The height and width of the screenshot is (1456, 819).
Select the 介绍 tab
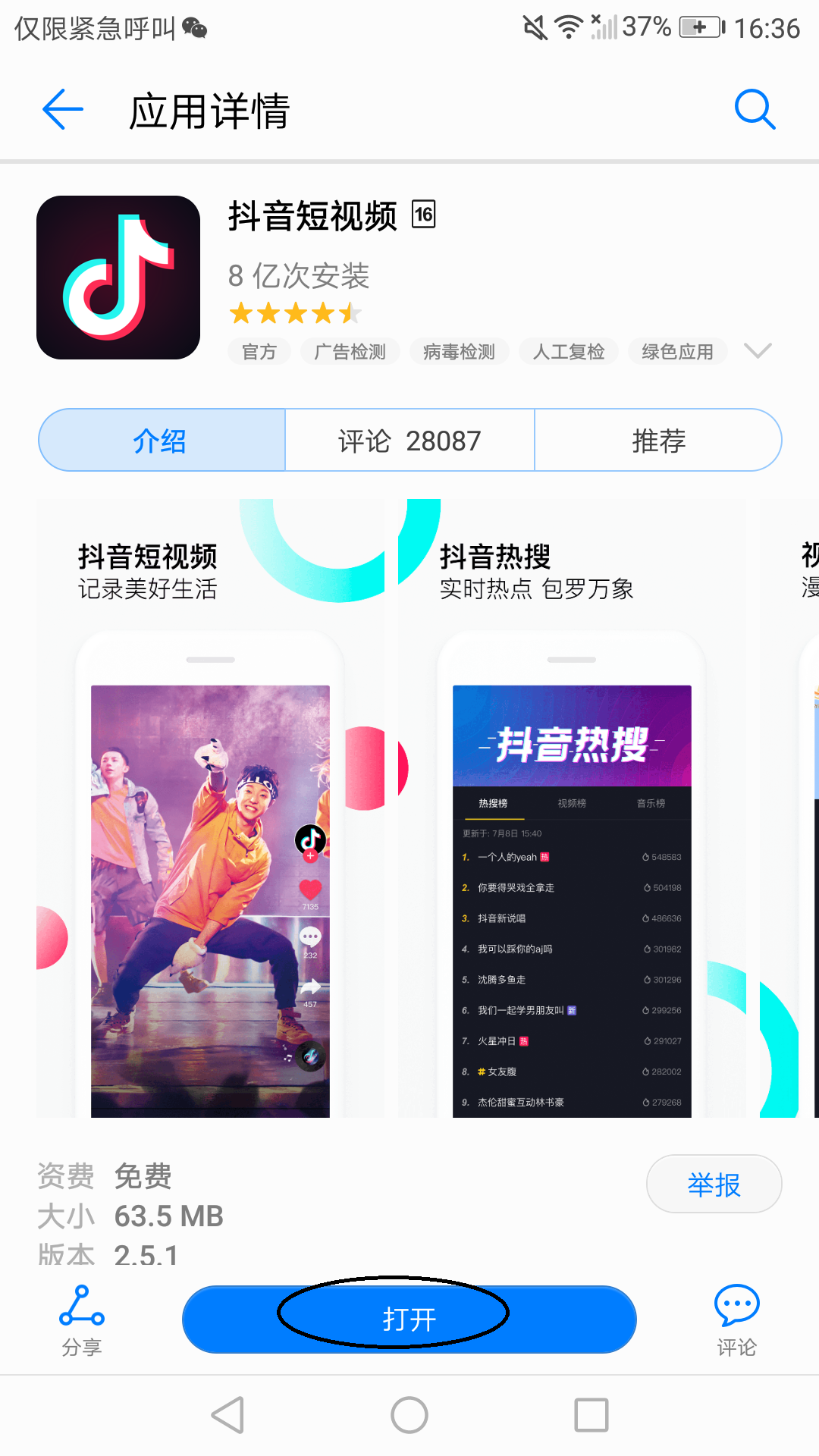click(162, 441)
